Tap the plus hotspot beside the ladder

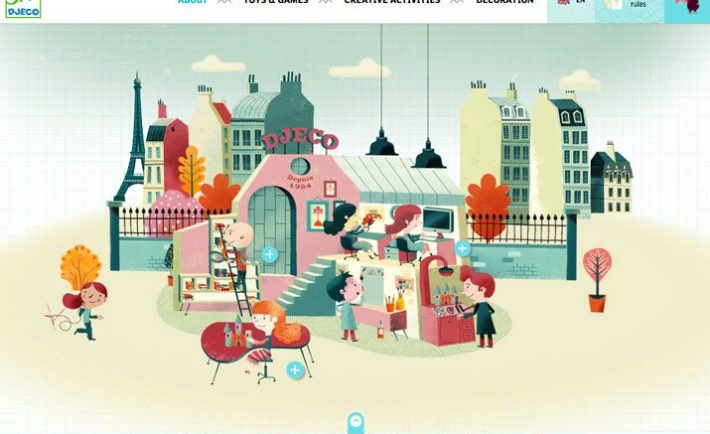(270, 254)
